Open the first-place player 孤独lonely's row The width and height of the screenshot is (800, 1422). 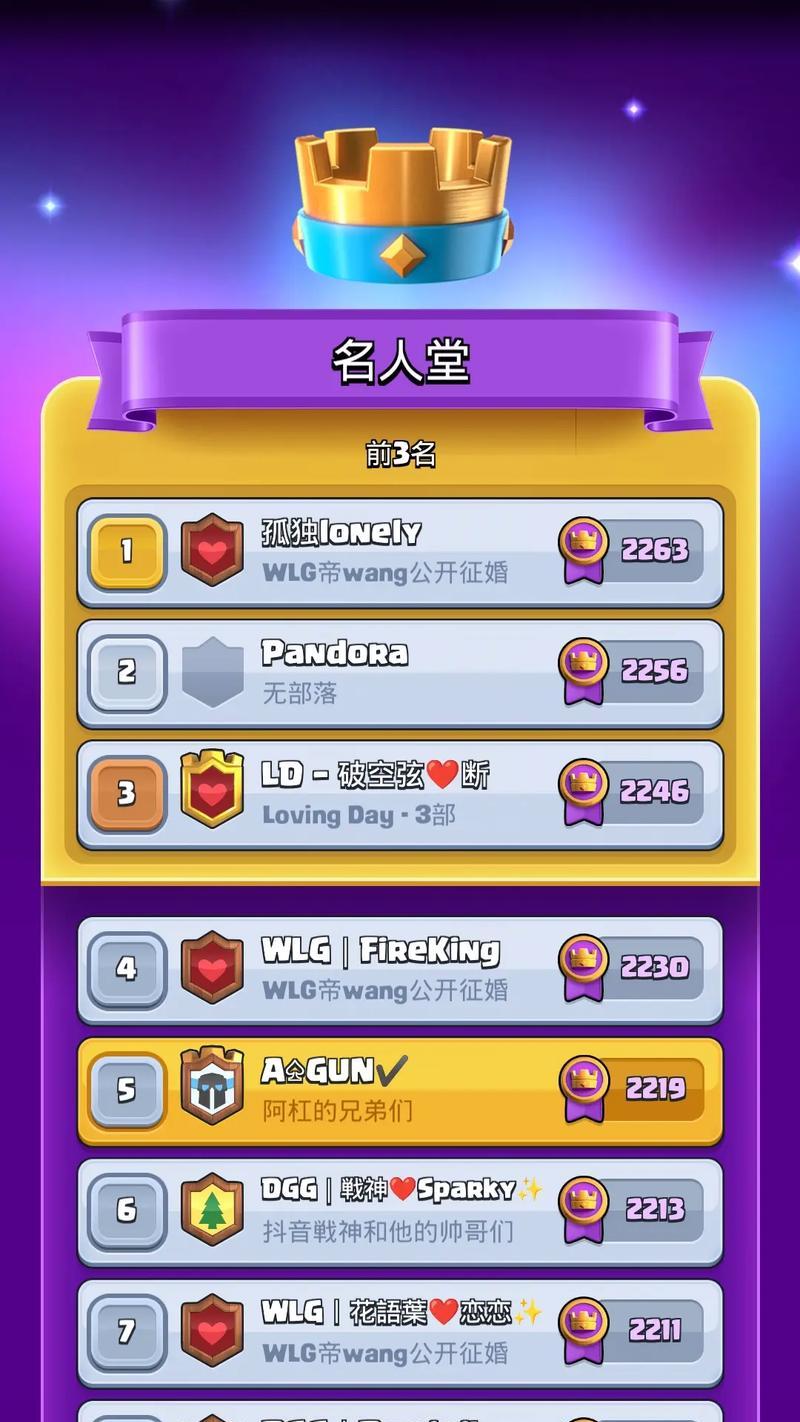400,552
